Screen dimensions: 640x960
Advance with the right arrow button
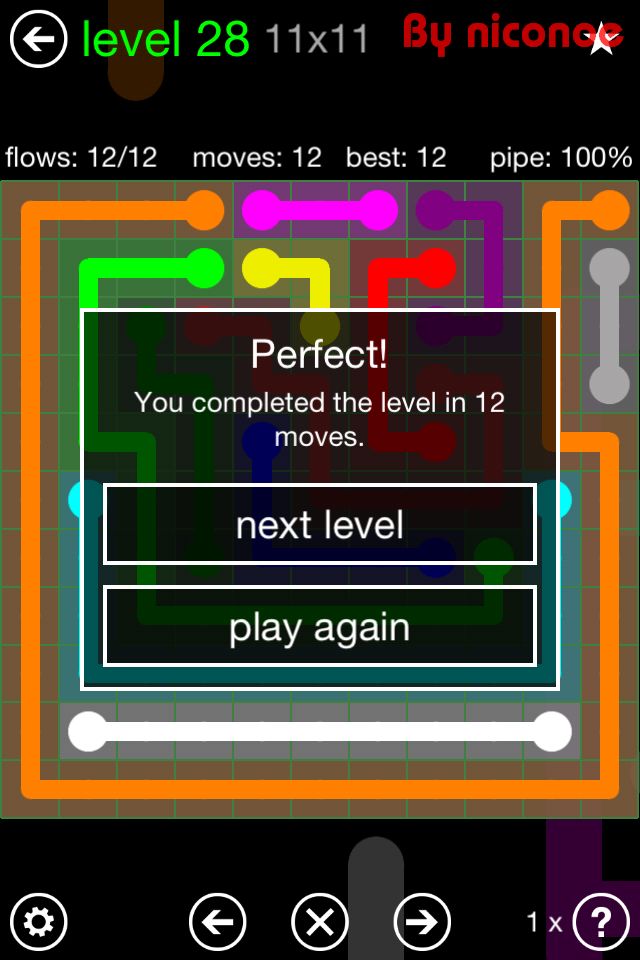[x=422, y=921]
